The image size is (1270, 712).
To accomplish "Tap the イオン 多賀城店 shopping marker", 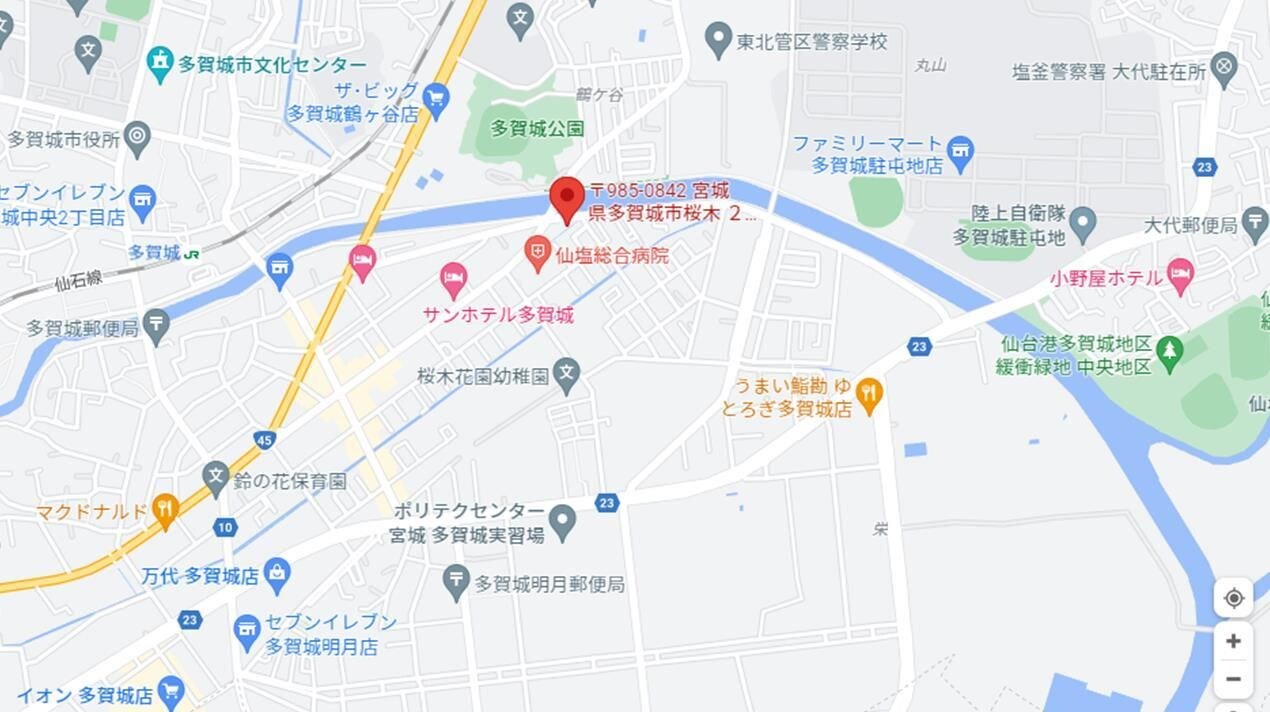I will click(171, 692).
